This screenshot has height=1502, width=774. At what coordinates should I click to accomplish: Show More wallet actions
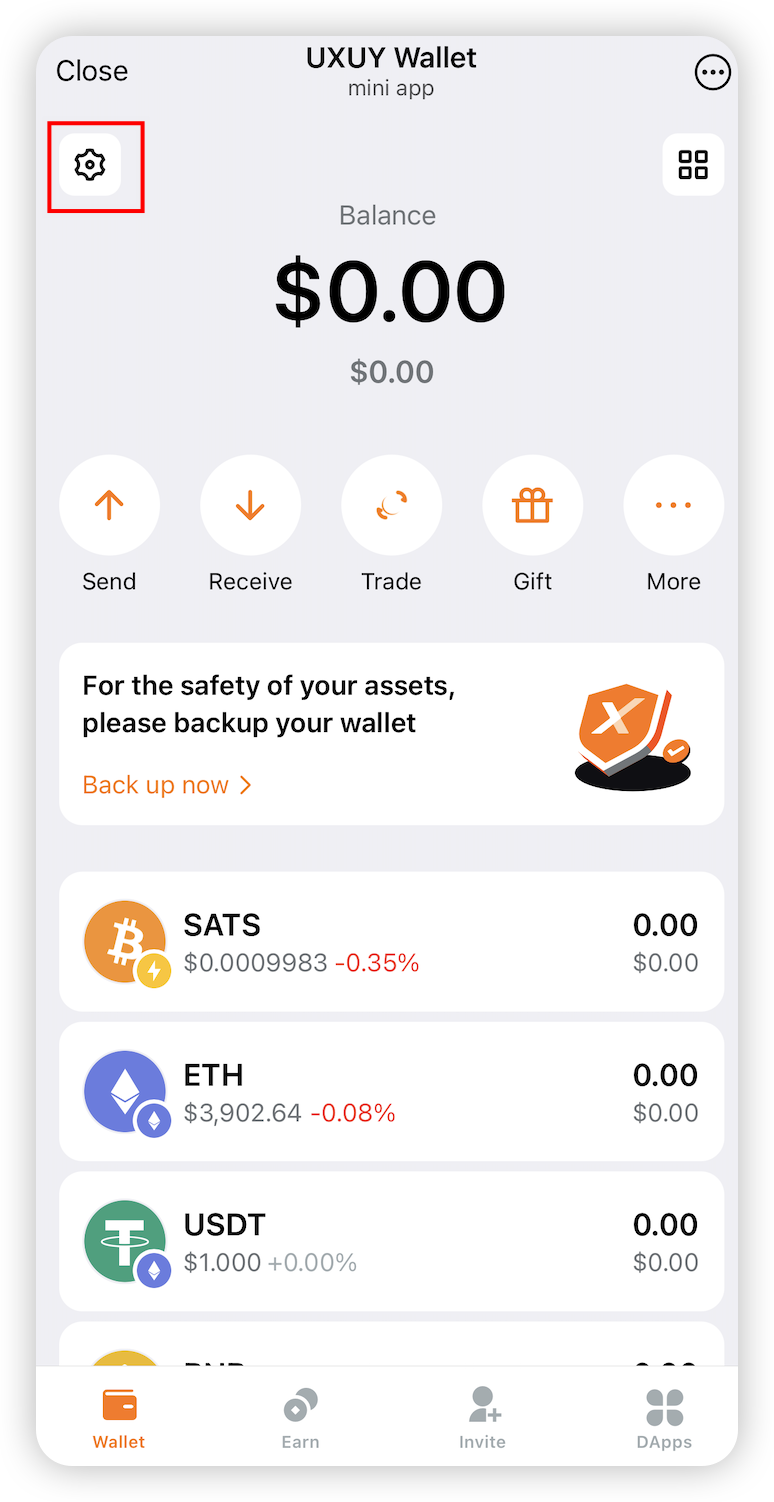click(x=673, y=506)
